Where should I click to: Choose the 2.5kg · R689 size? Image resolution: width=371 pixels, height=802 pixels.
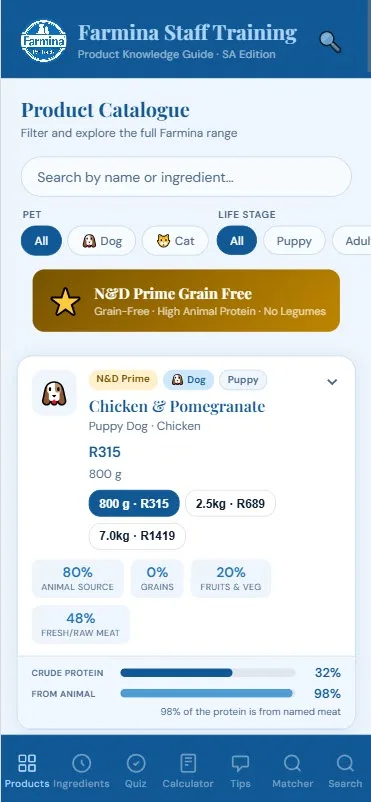(230, 504)
